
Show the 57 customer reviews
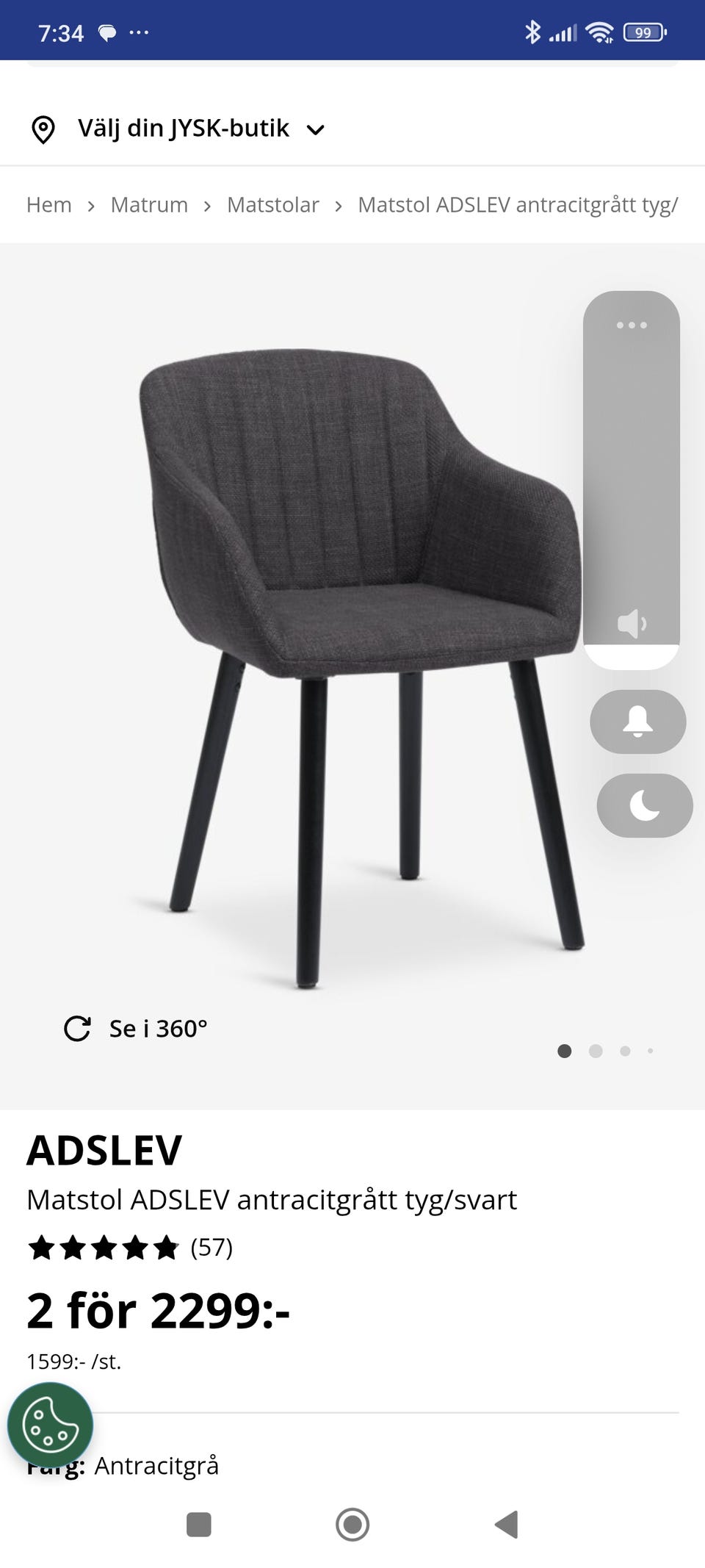211,1247
